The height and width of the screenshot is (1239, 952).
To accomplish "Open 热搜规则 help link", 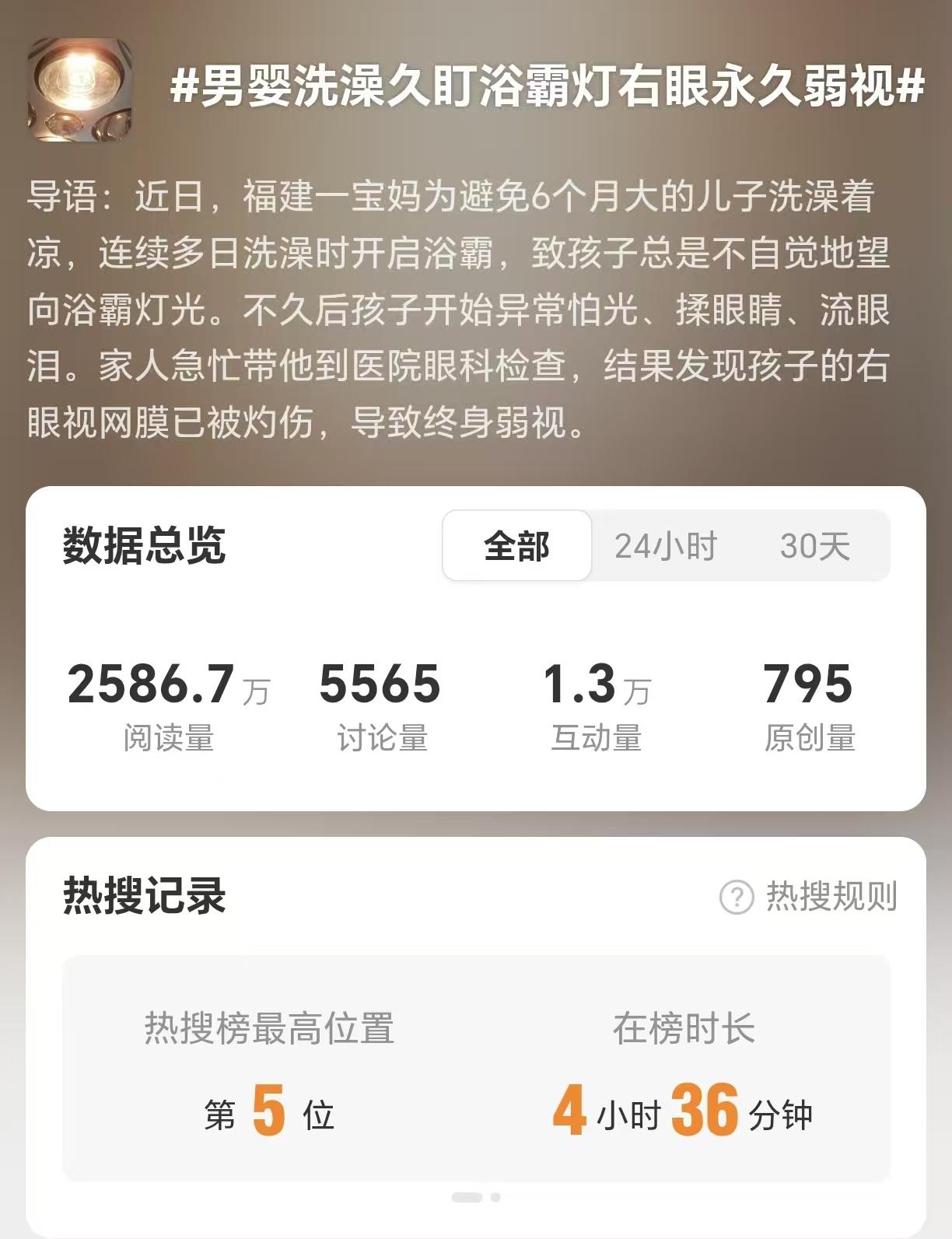I will 809,897.
